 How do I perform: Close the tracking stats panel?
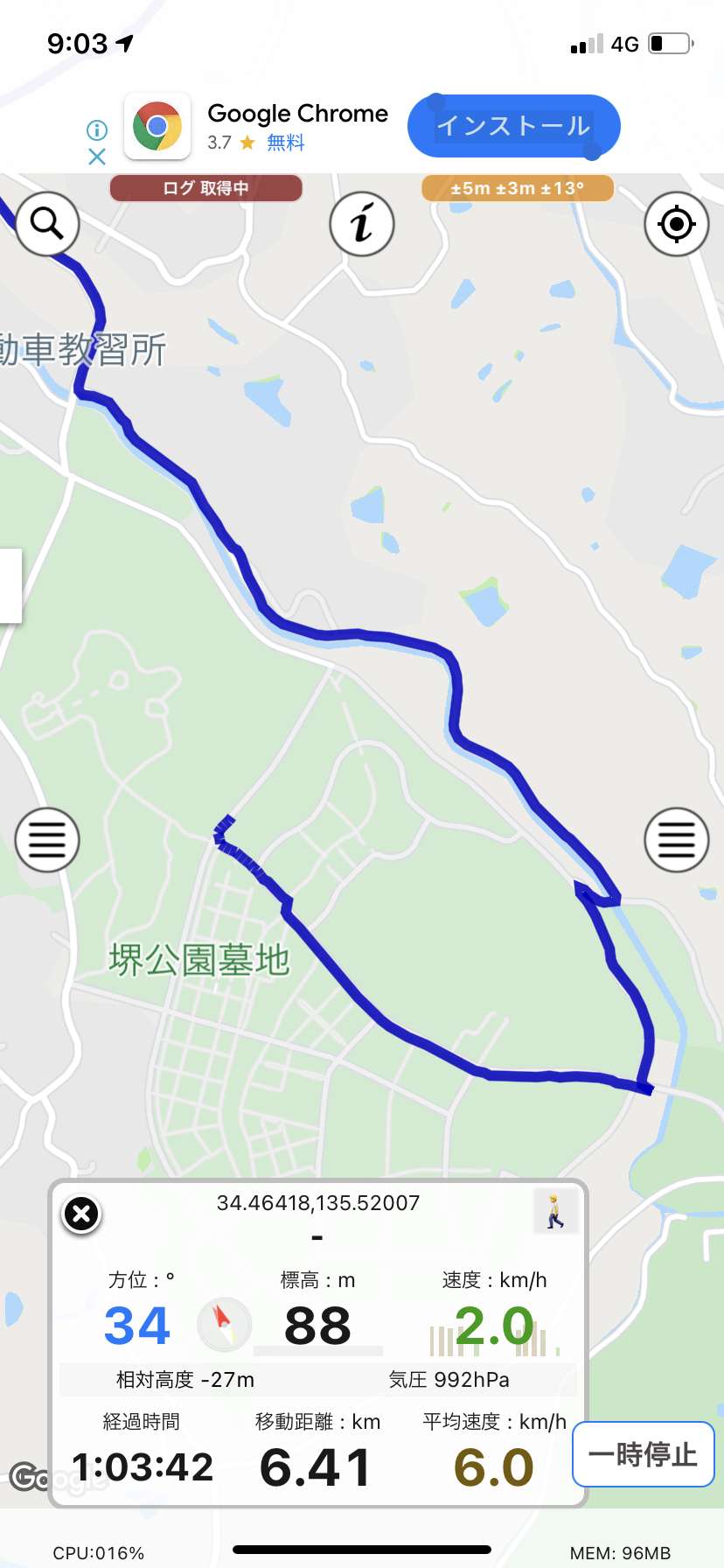81,1214
